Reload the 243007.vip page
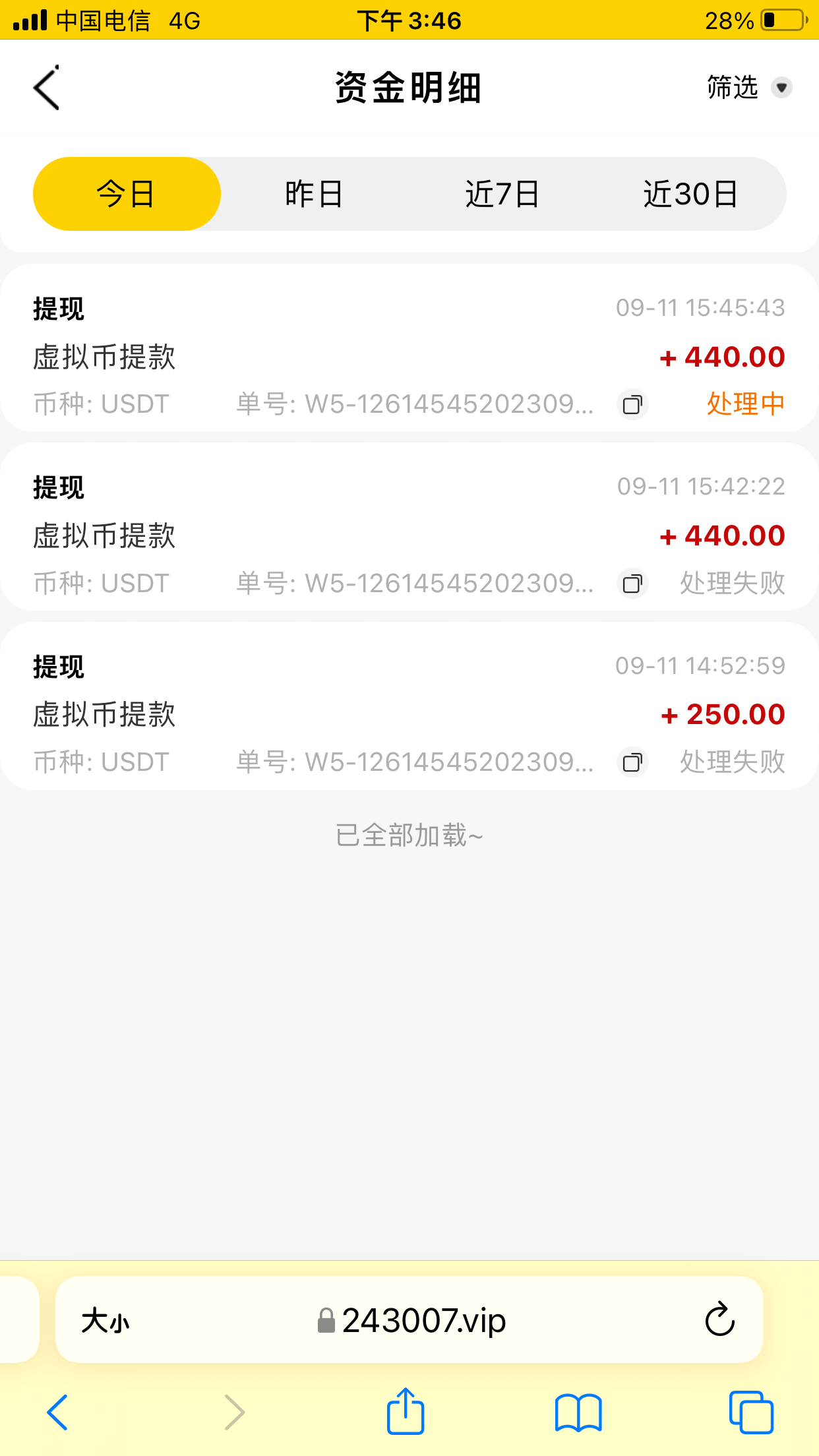 719,1321
